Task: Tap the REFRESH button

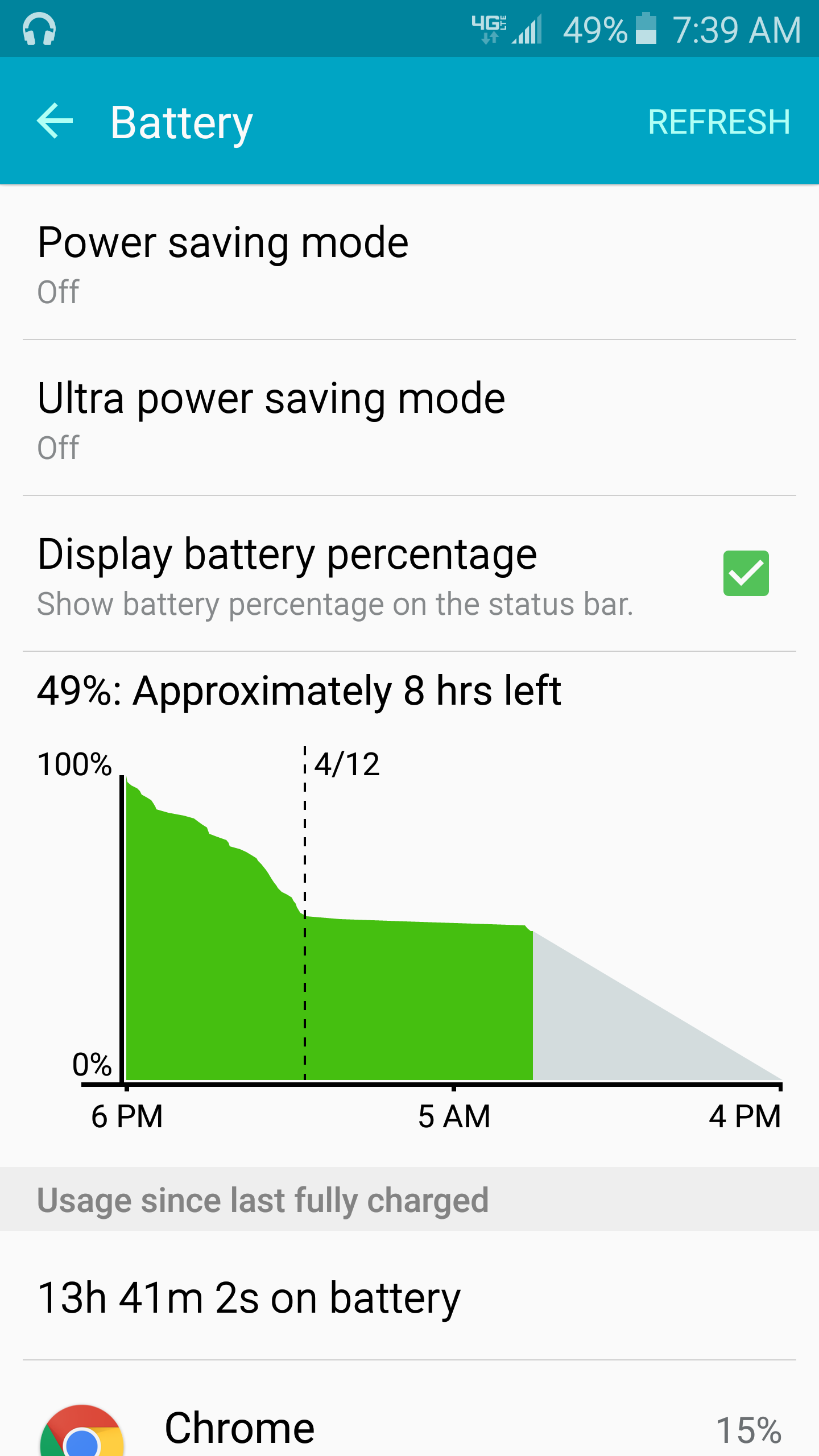Action: point(719,122)
